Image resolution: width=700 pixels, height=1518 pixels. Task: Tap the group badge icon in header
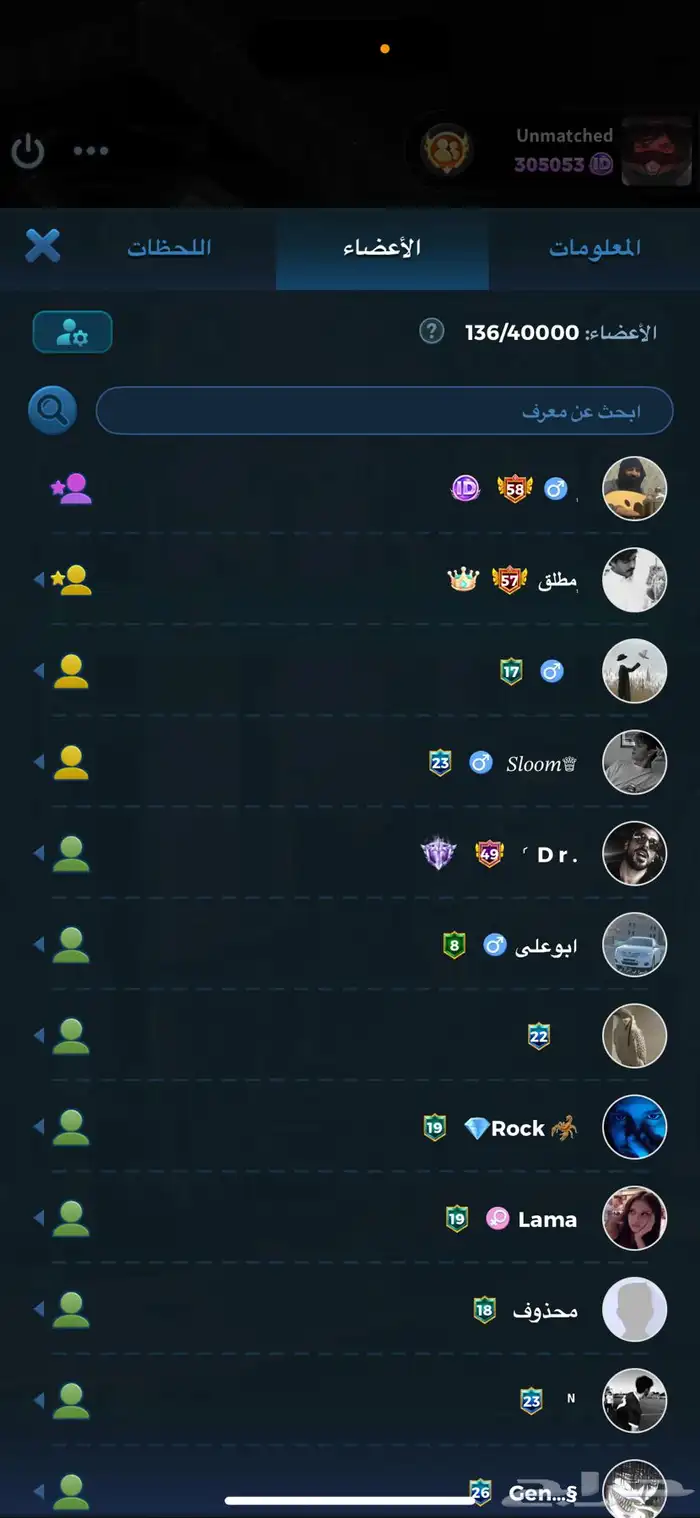(445, 151)
